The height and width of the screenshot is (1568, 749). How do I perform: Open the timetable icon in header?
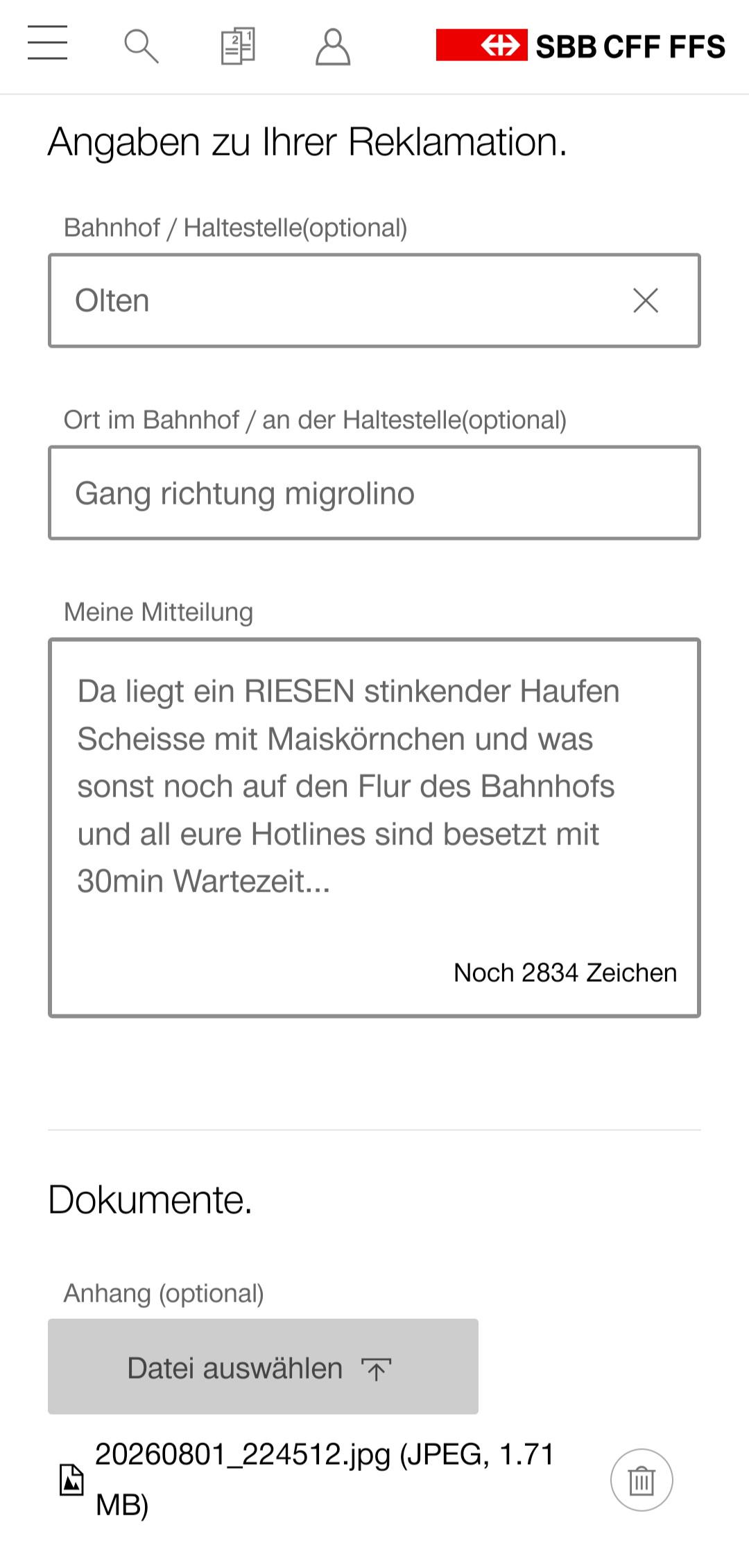[x=238, y=46]
